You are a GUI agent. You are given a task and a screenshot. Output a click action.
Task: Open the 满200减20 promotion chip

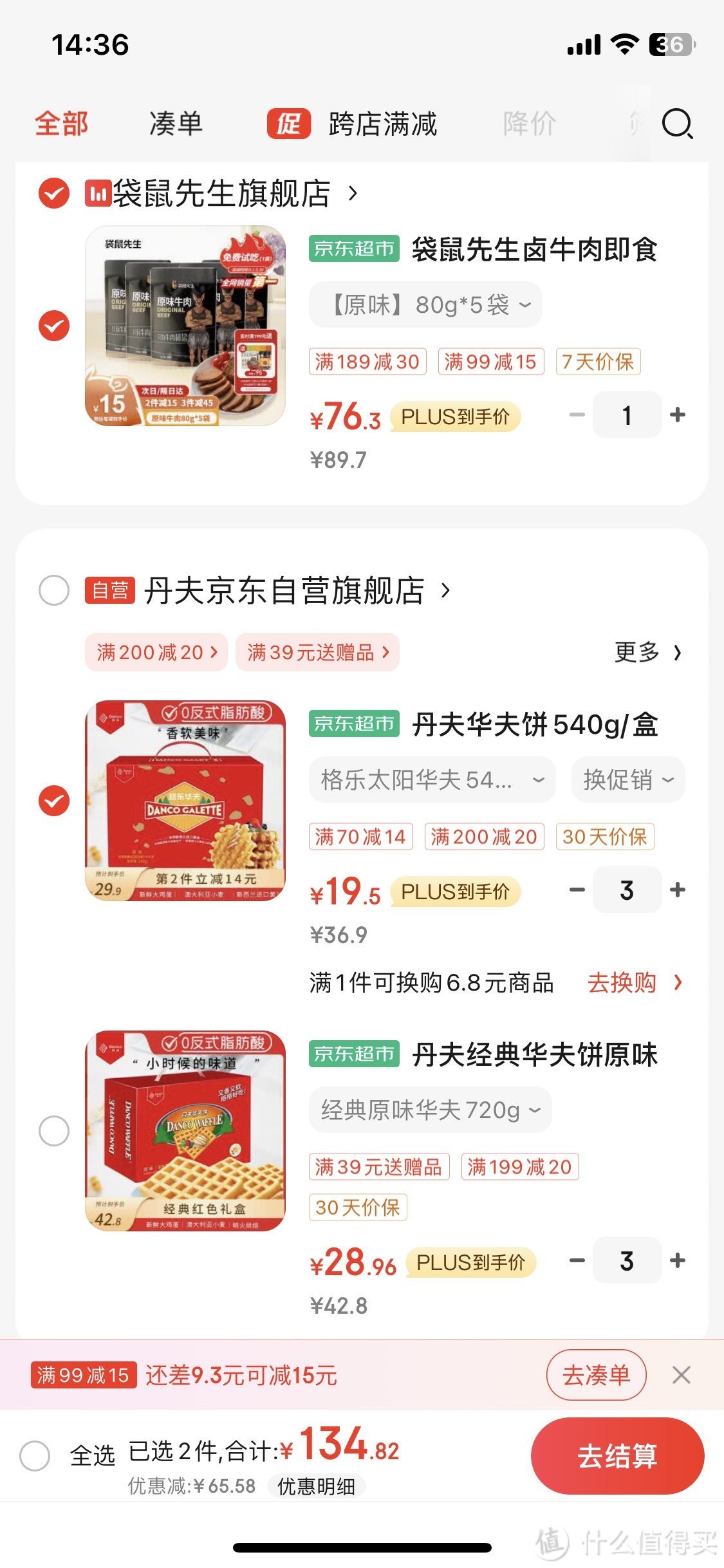coord(156,653)
